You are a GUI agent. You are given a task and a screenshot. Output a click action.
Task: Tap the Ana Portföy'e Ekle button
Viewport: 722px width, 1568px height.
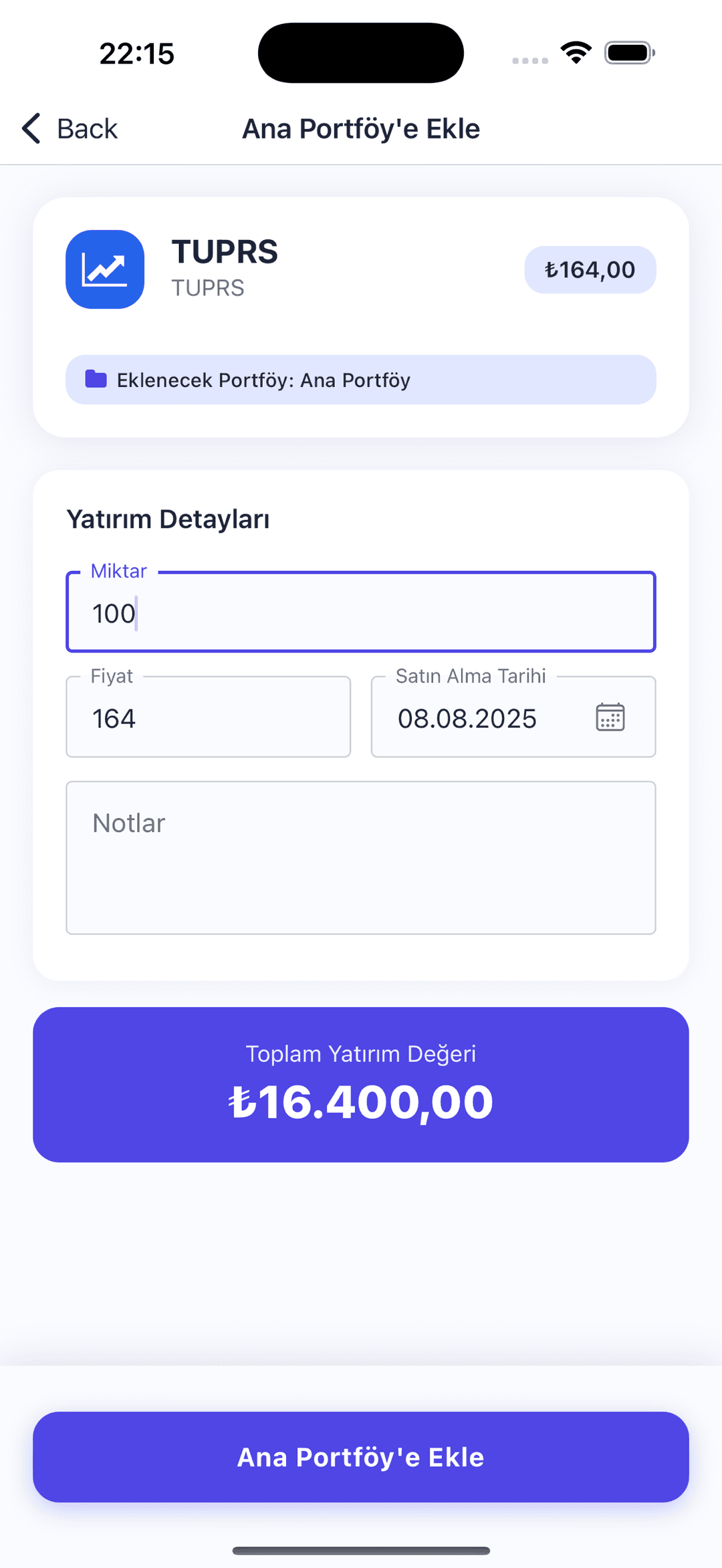coord(361,1457)
